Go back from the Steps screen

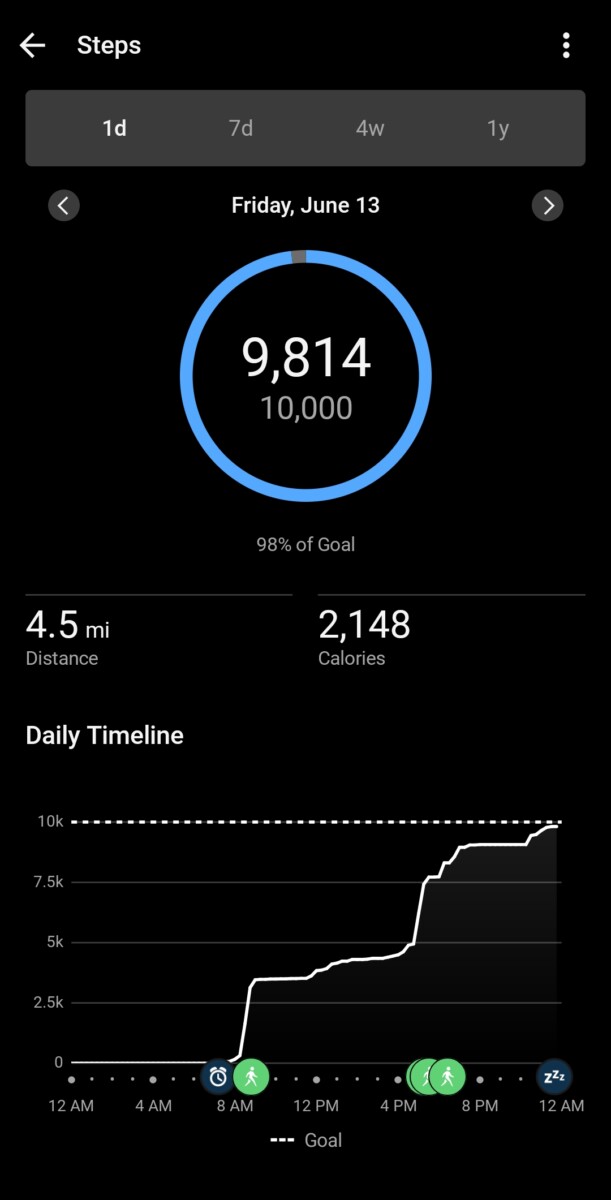(x=33, y=45)
